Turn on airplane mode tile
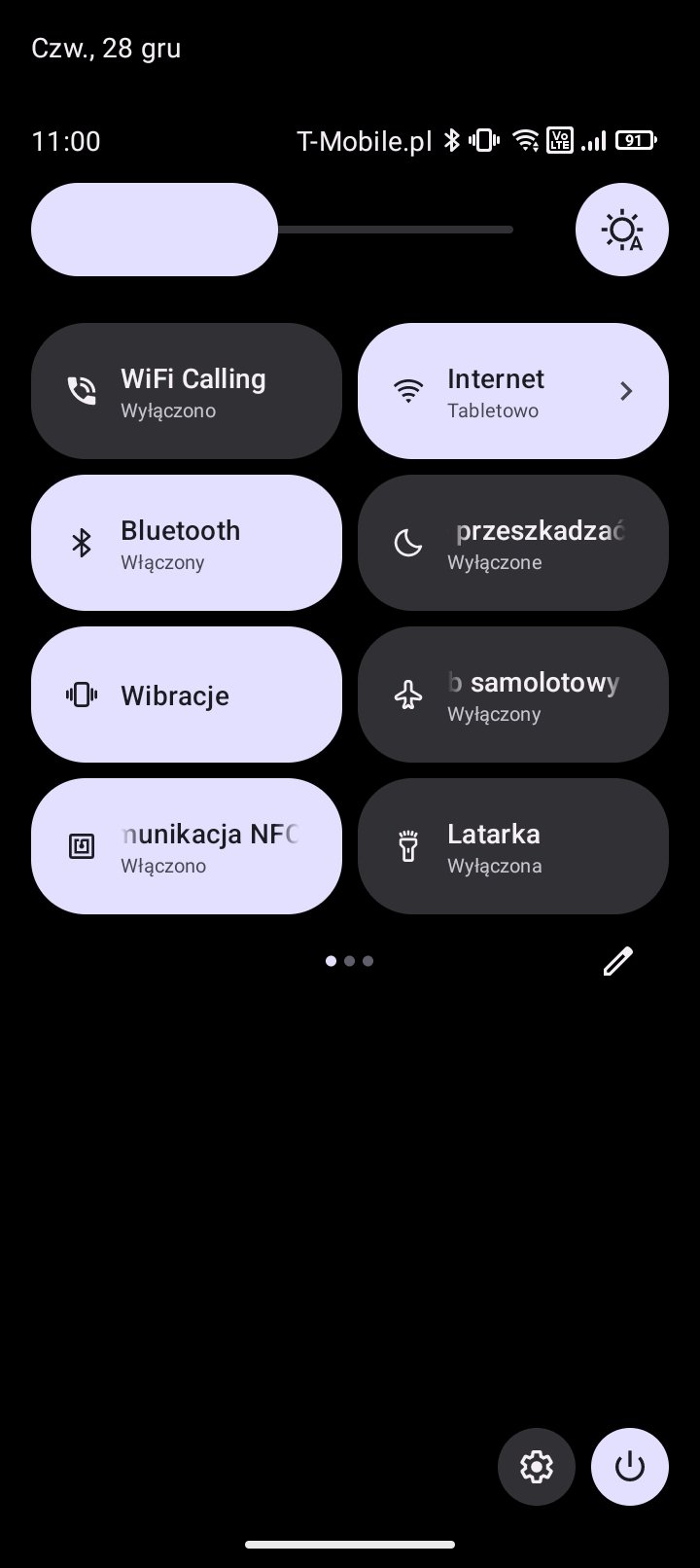Image resolution: width=700 pixels, height=1568 pixels. 513,695
